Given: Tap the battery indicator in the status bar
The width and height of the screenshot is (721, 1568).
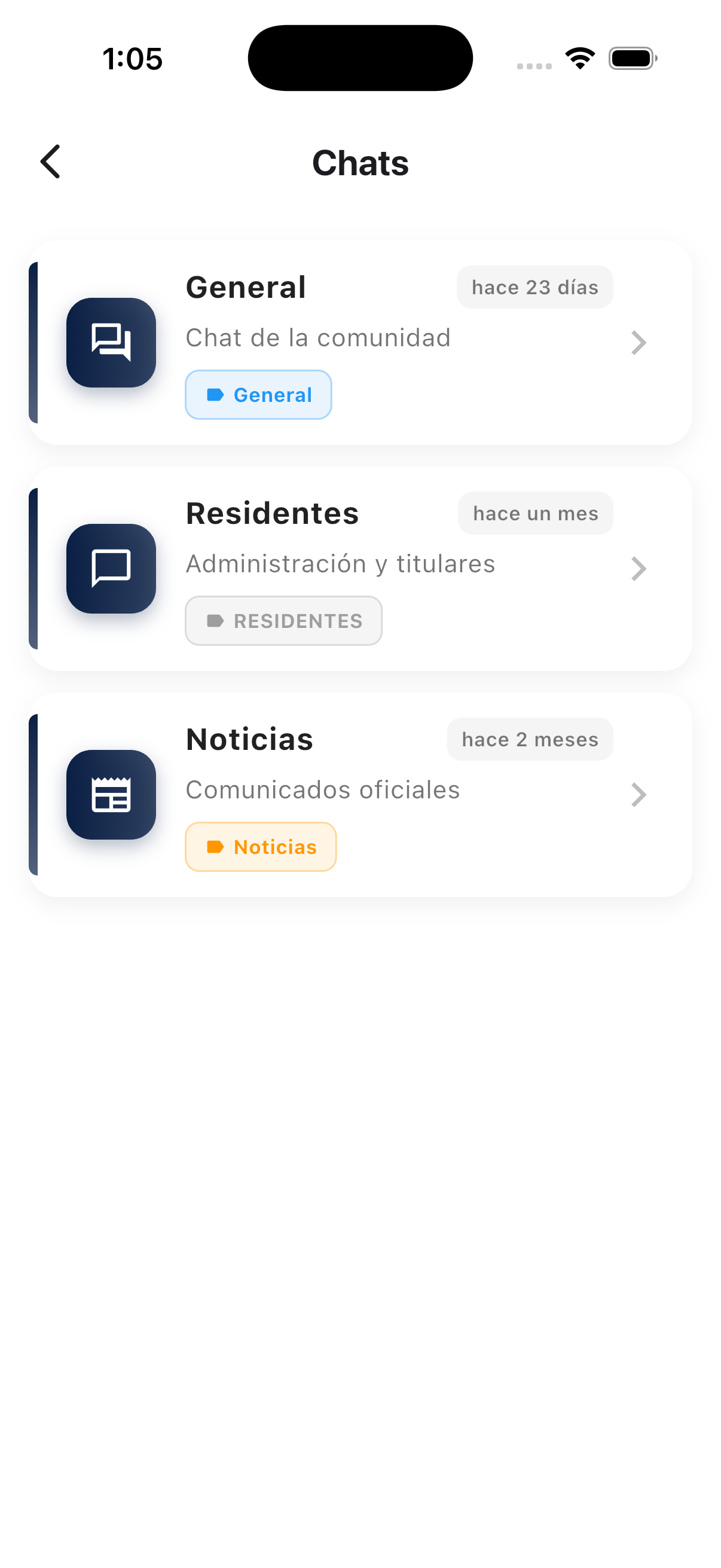Looking at the screenshot, I should tap(631, 57).
